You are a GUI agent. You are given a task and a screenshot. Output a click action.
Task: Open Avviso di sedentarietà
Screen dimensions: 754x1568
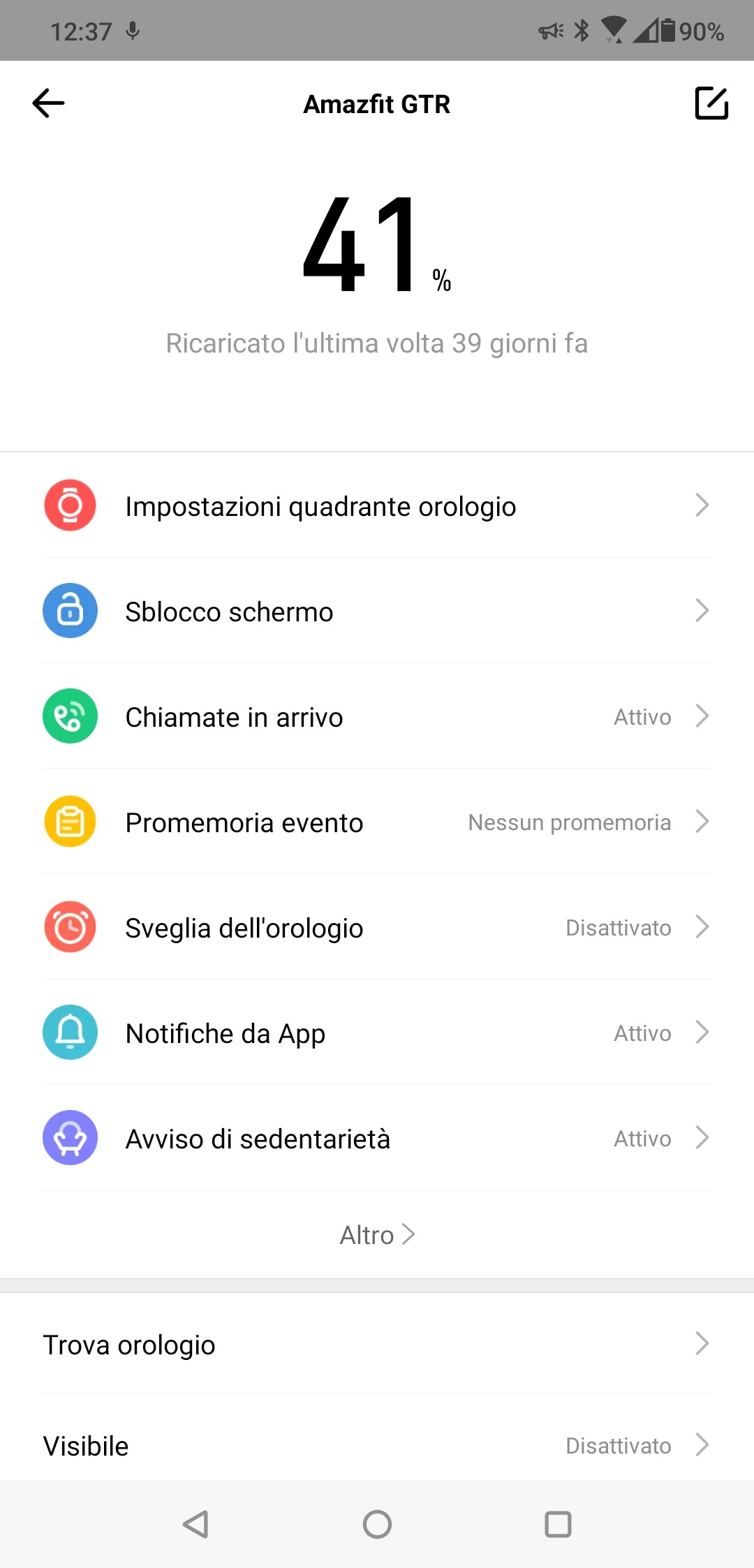377,1138
